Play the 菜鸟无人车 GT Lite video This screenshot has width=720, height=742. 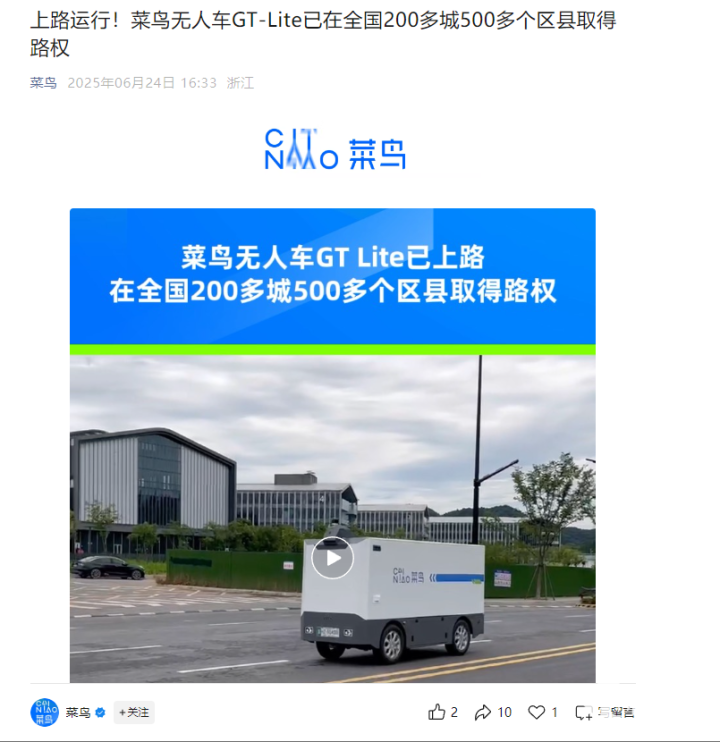(332, 558)
